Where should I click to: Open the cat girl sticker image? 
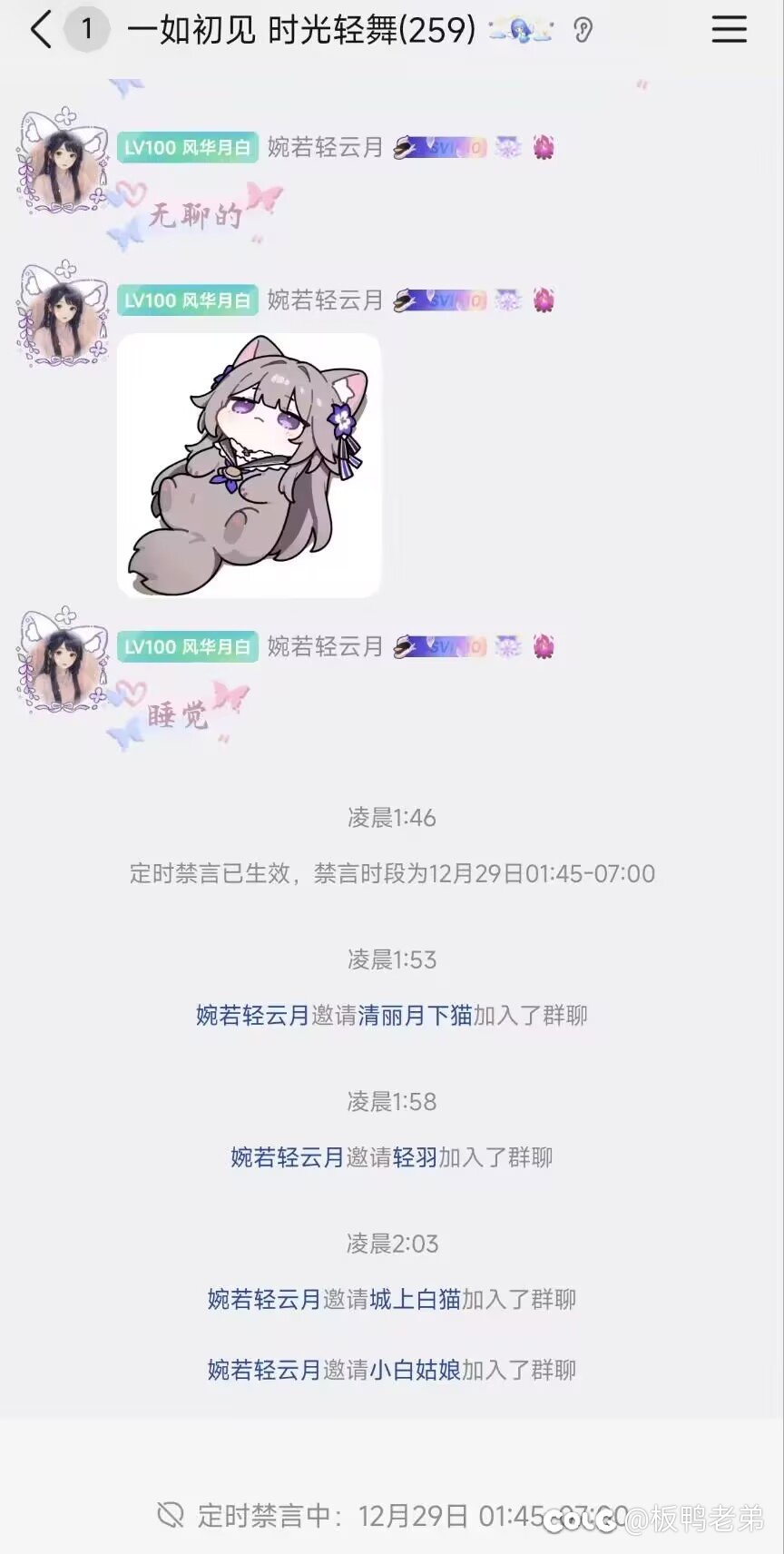[x=249, y=465]
